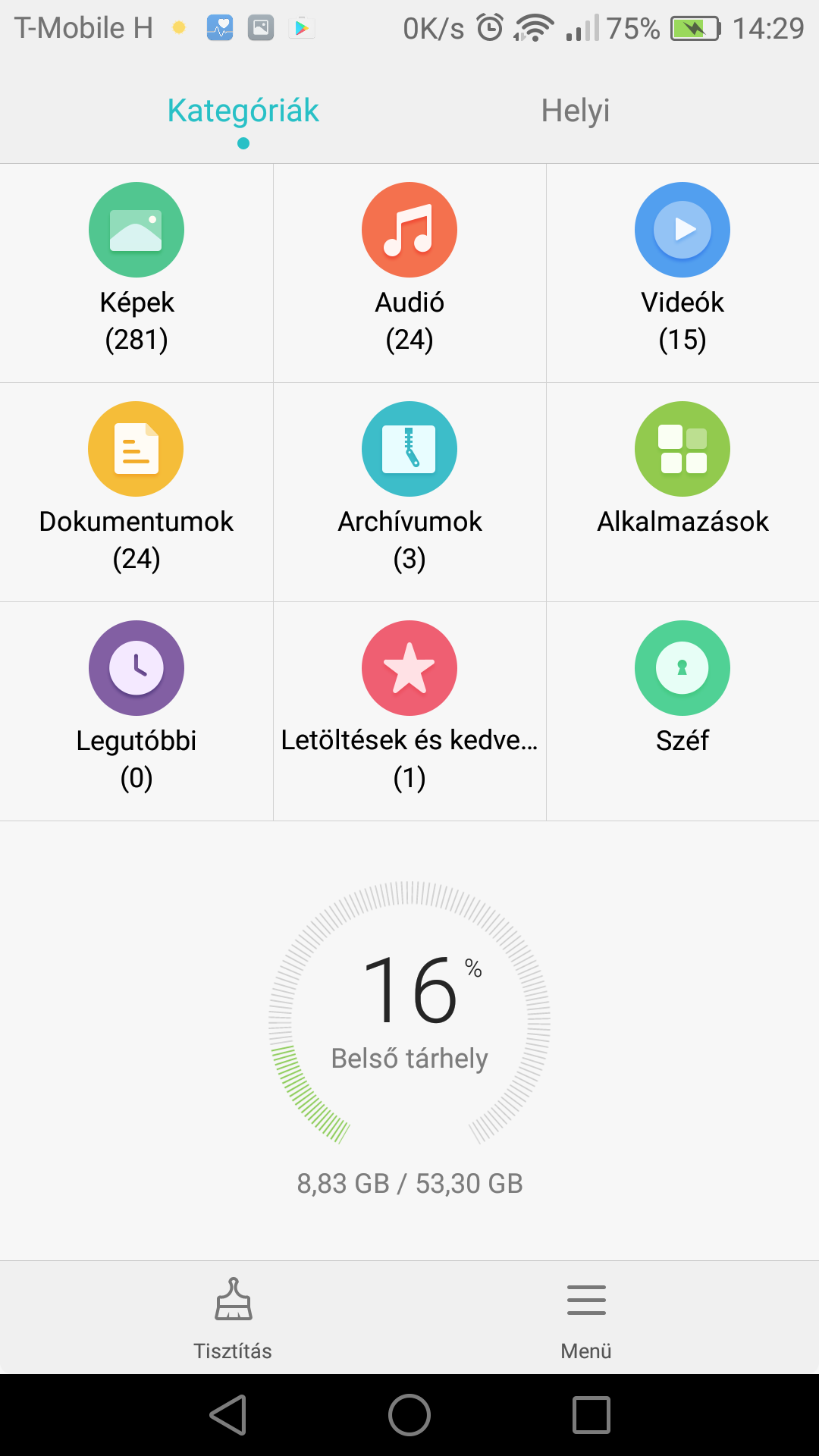Screen dimensions: 819x1456
Task: Open the Menü options
Action: pyautogui.click(x=586, y=1319)
